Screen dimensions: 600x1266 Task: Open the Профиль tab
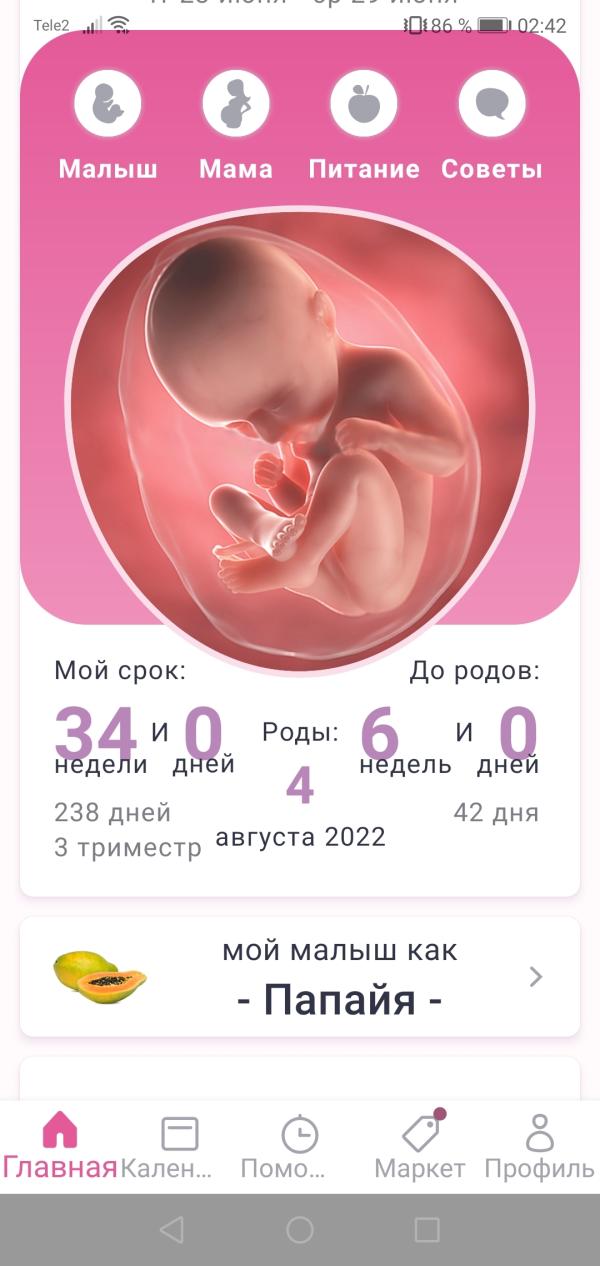540,1146
